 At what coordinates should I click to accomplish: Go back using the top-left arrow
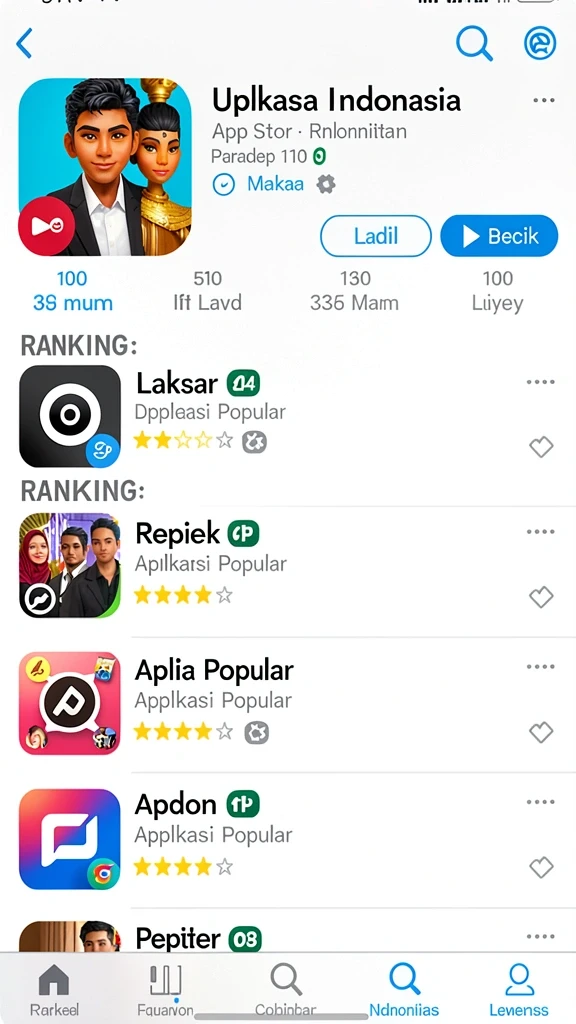point(24,44)
